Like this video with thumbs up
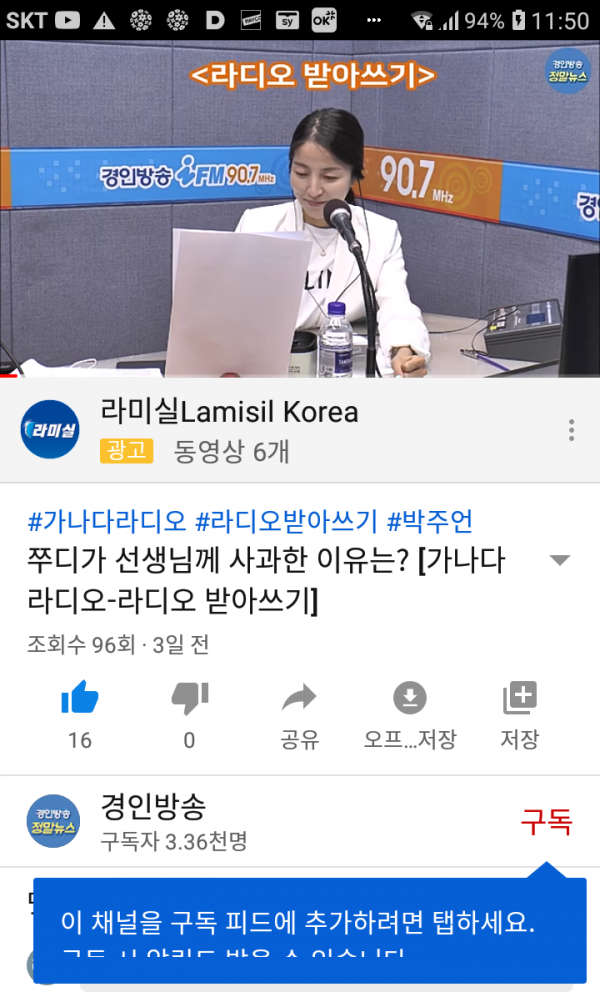 click(x=80, y=699)
